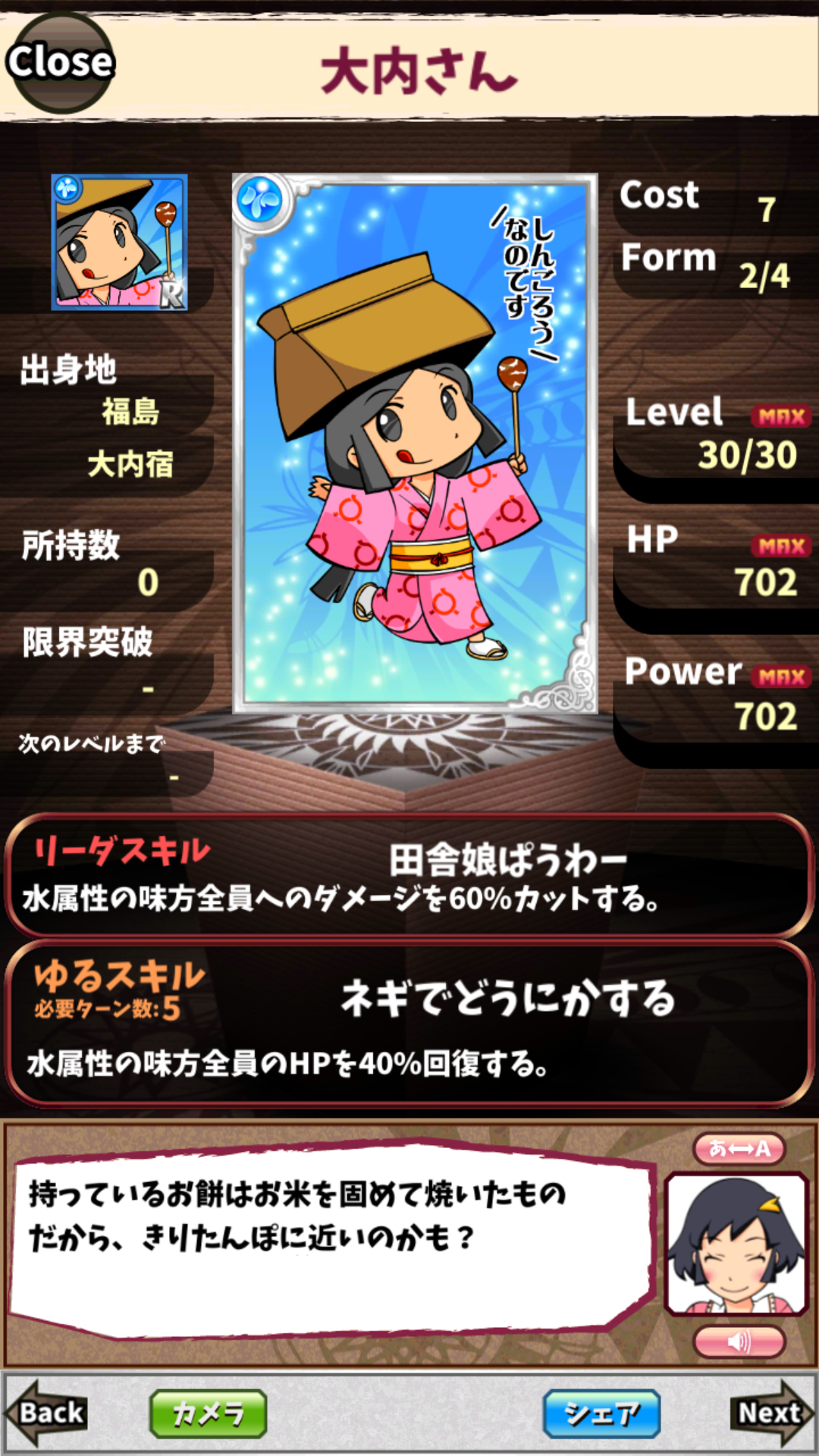Play the voice with speaker button
This screenshot has height=1456, width=819.
tap(739, 1341)
